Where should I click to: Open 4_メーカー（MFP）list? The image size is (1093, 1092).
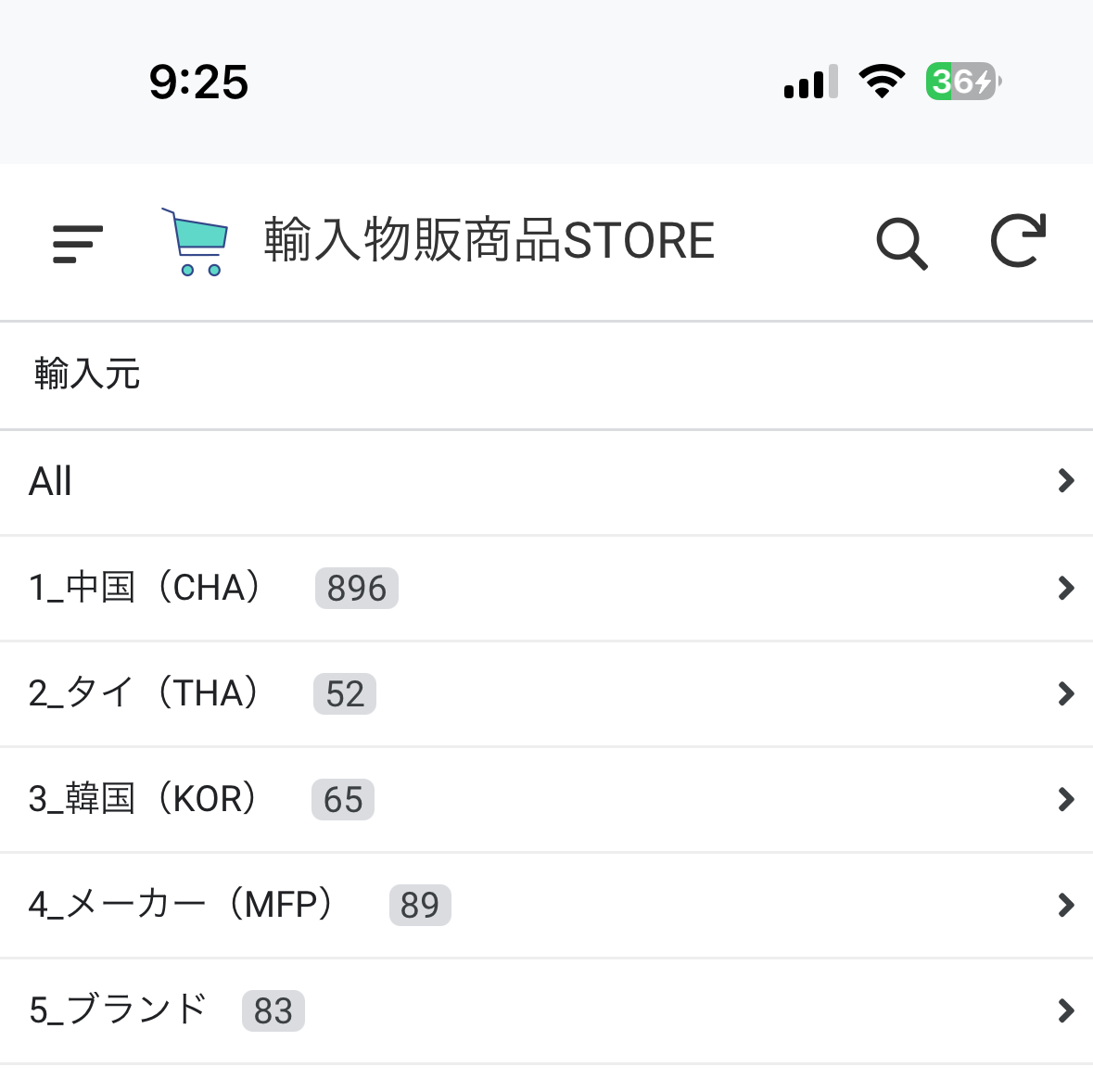coord(546,905)
